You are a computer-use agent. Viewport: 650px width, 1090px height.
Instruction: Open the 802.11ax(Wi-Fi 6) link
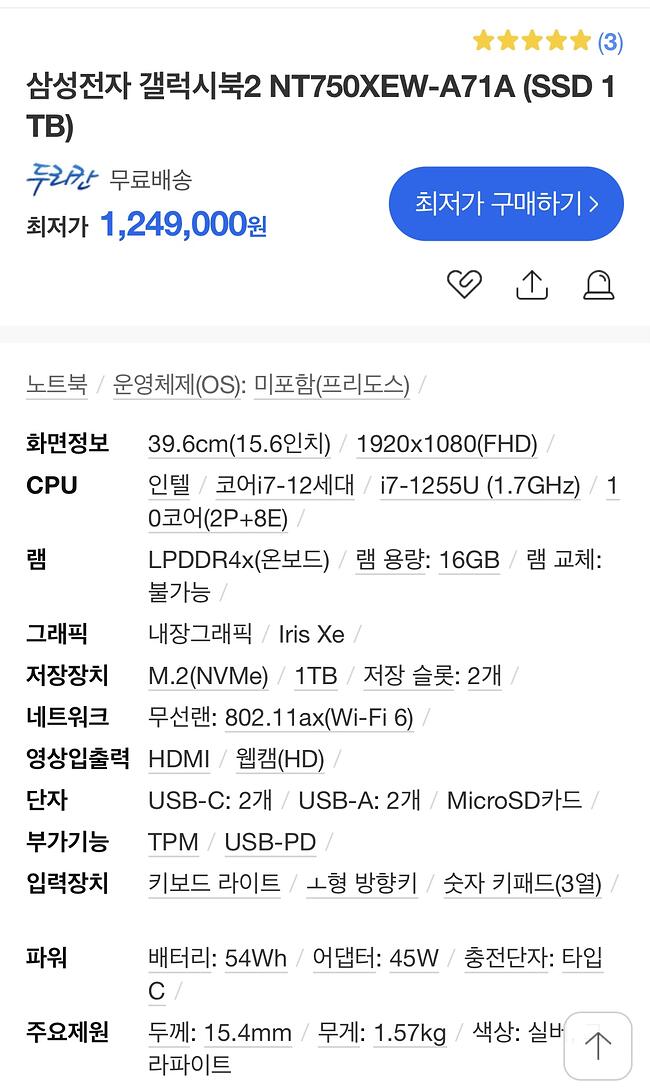319,717
